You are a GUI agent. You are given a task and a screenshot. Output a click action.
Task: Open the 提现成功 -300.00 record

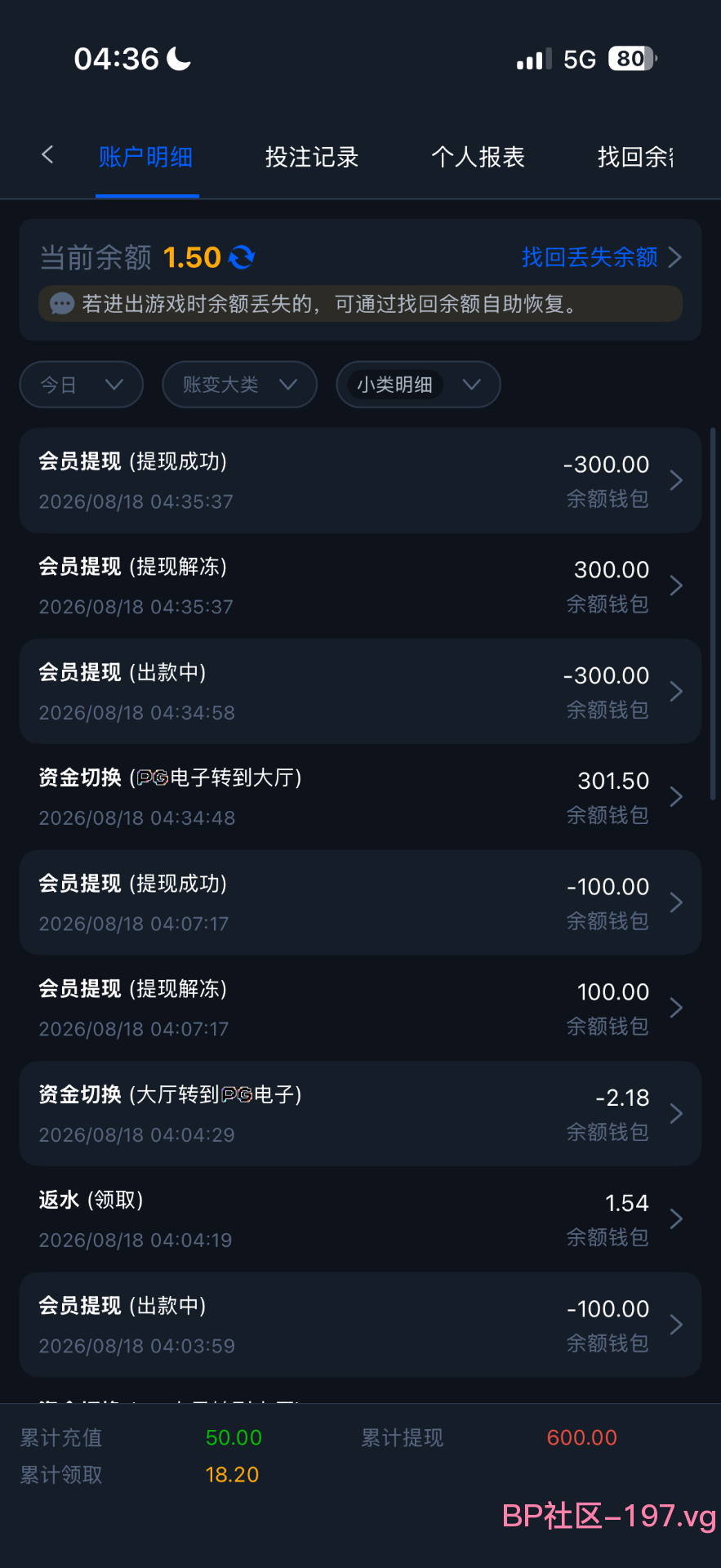click(360, 480)
